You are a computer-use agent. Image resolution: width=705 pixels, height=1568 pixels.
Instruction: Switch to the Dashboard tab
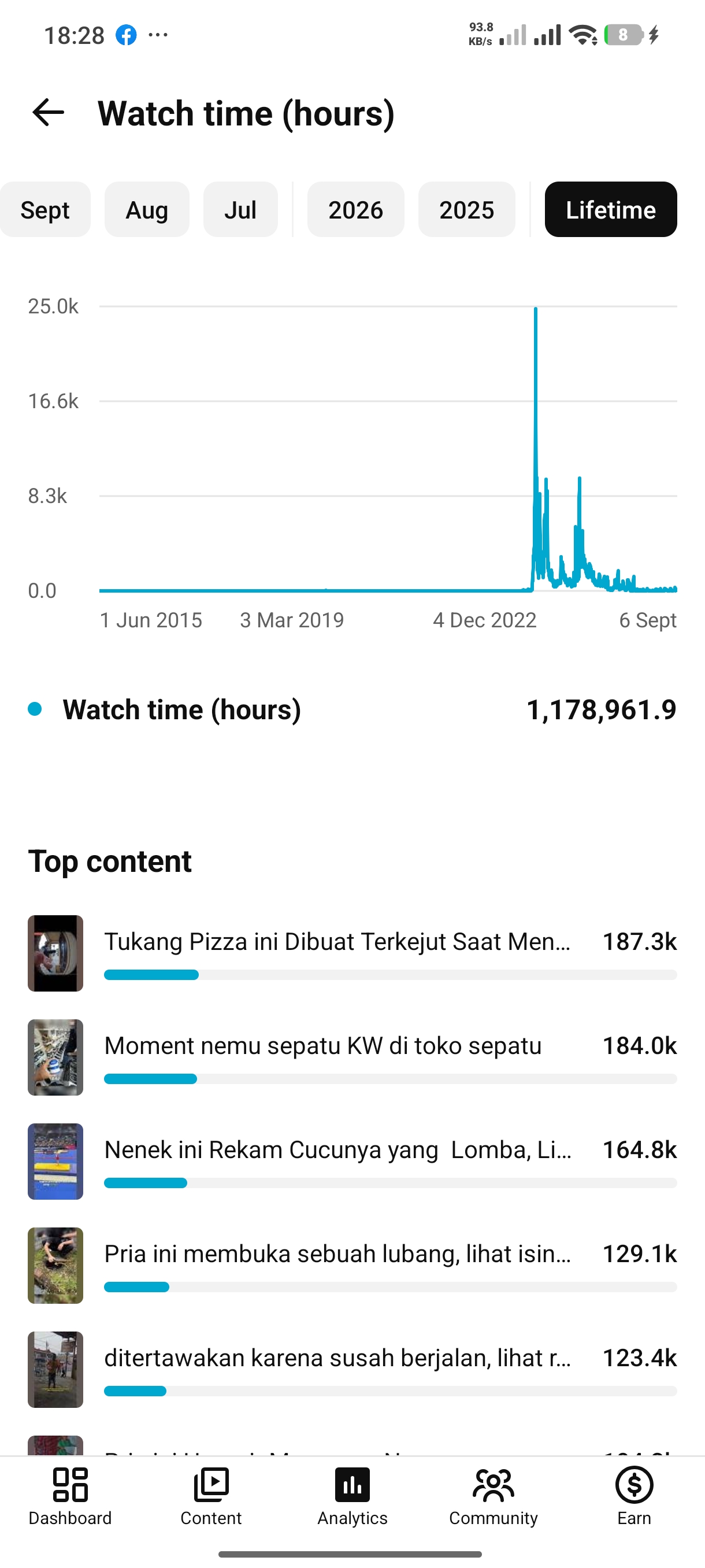click(x=70, y=1497)
